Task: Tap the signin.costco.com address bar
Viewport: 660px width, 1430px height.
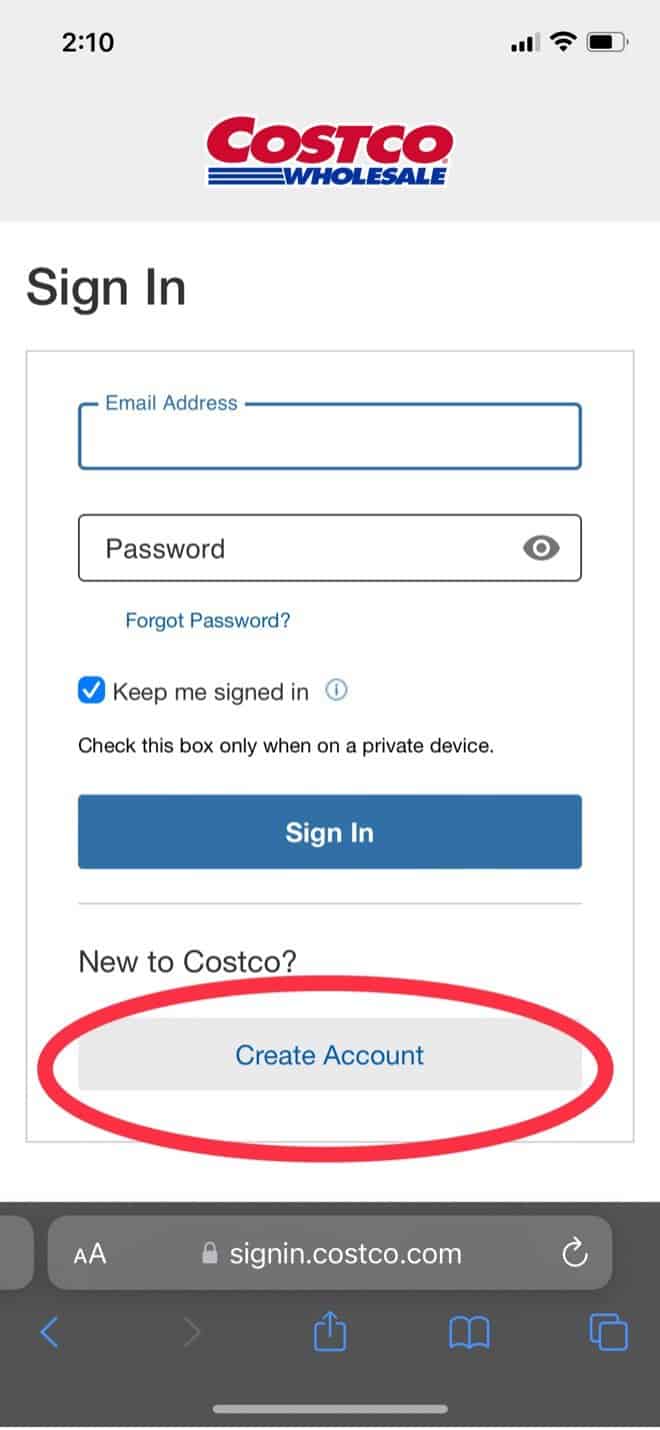Action: [331, 1253]
